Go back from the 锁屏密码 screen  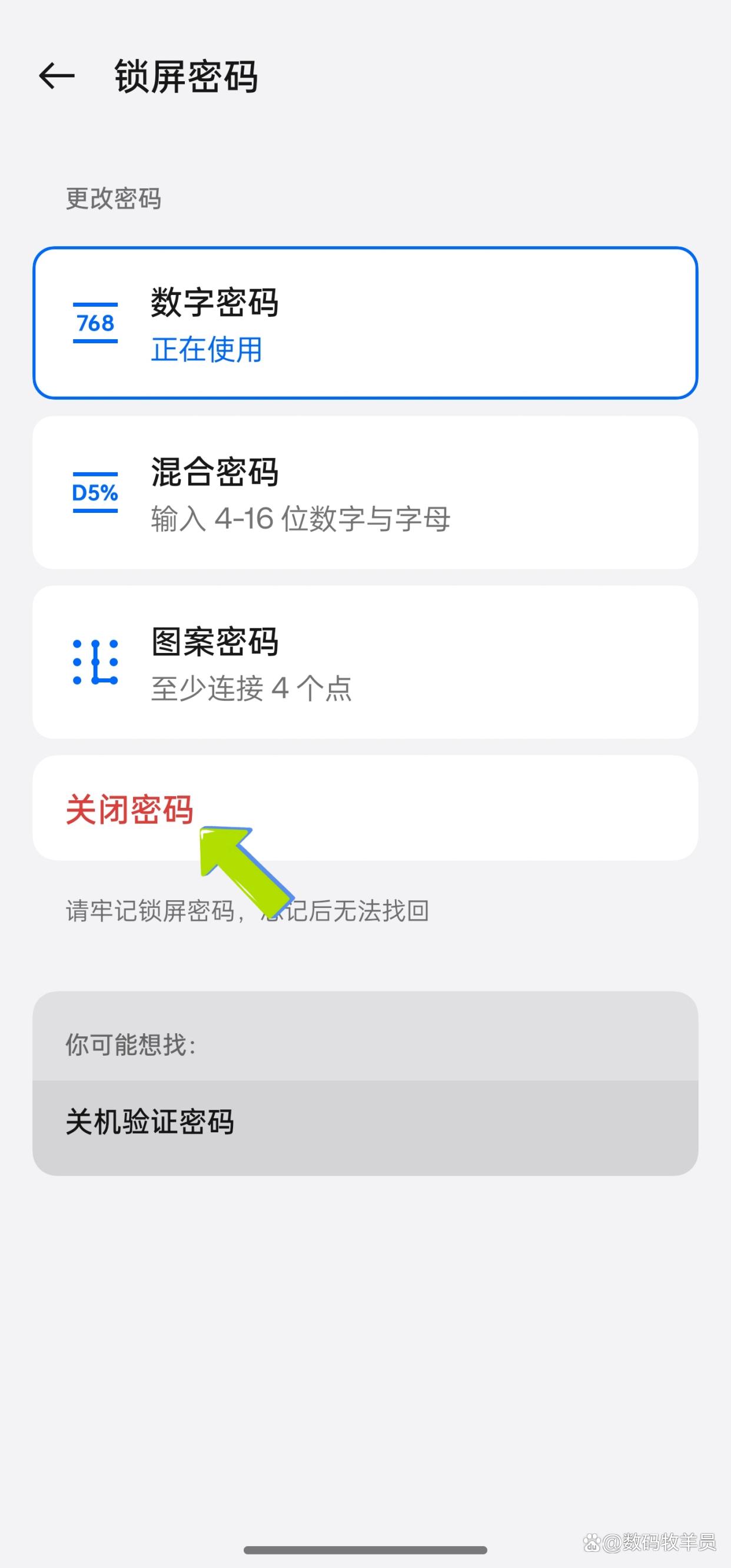point(56,77)
